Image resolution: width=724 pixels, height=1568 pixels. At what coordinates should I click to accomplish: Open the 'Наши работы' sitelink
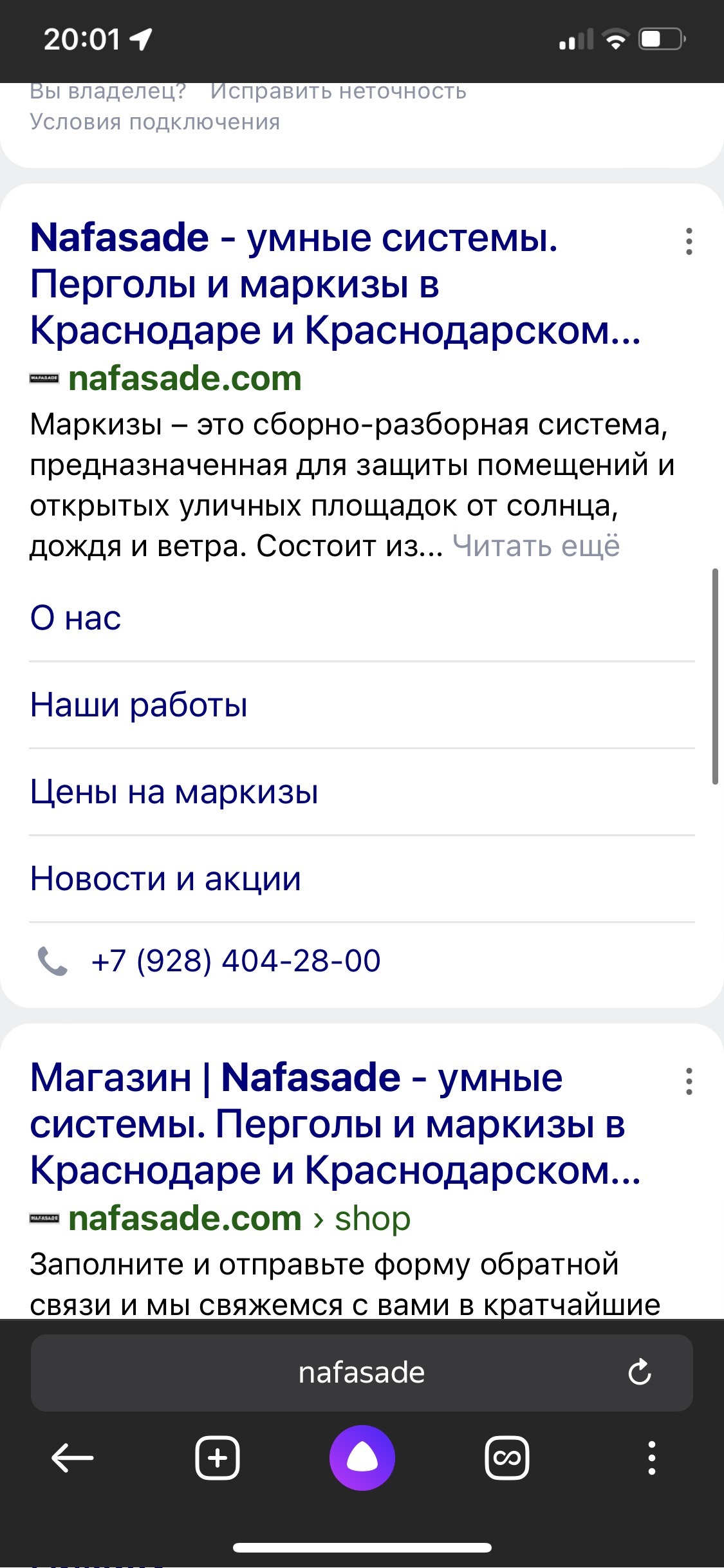tap(138, 705)
